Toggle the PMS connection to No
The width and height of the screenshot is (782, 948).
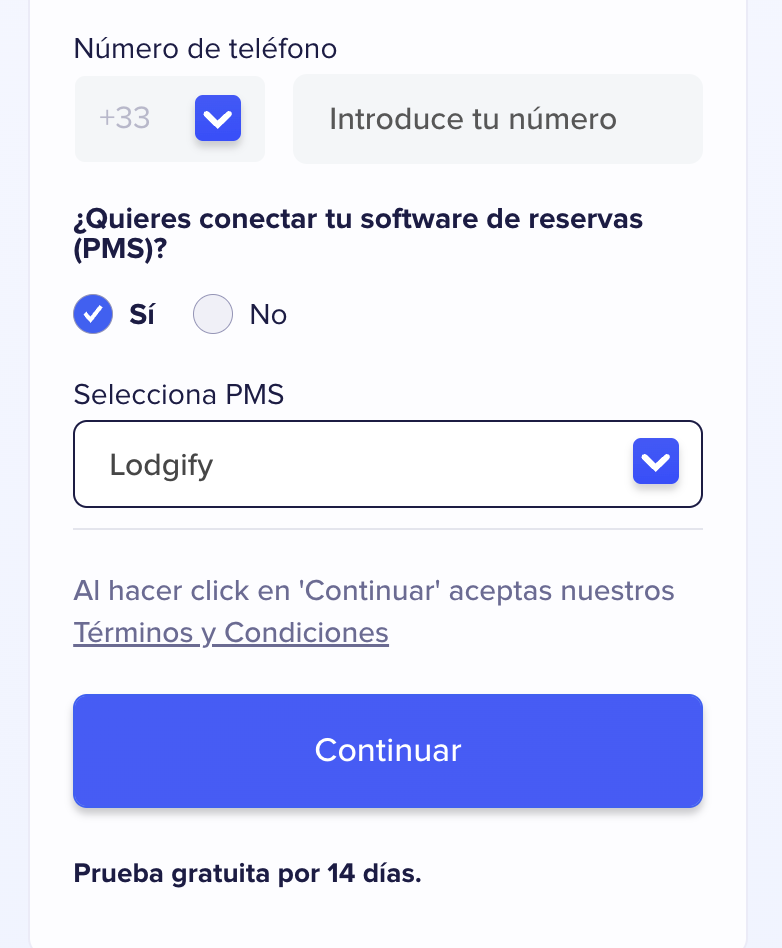point(212,314)
